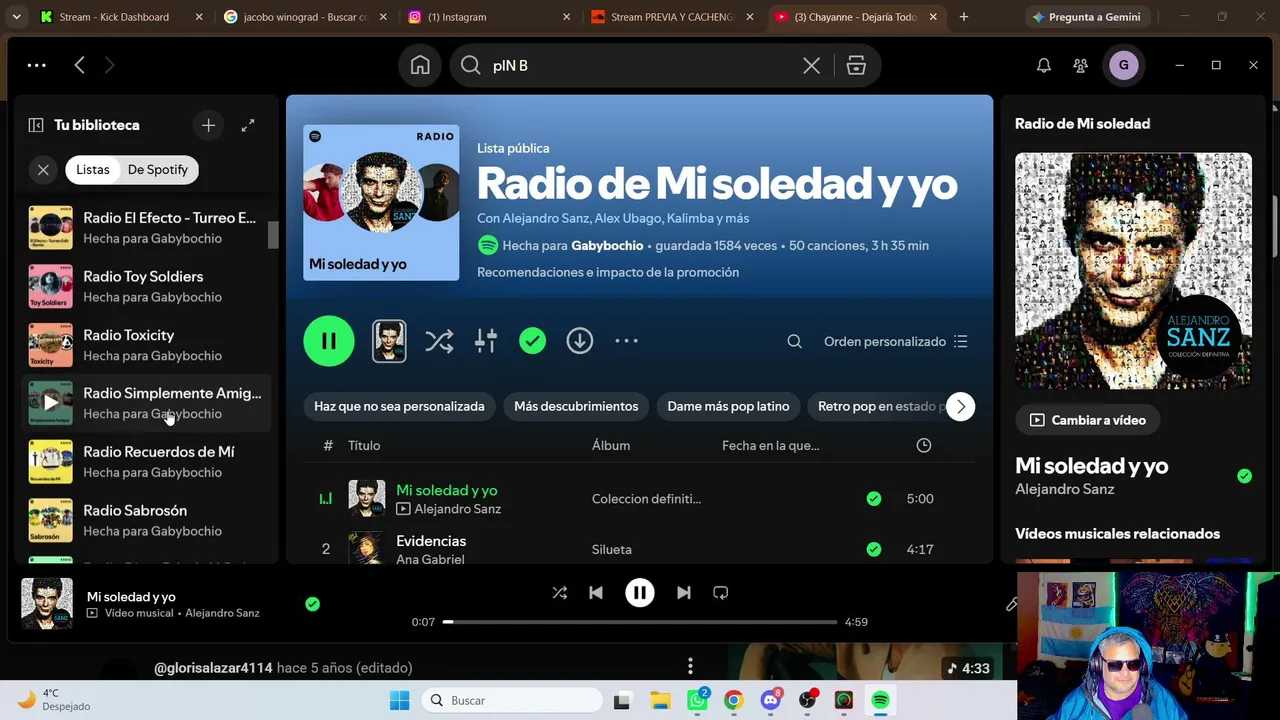Create a new playlist with the plus icon
Screen dimensions: 1280x720
coord(208,125)
